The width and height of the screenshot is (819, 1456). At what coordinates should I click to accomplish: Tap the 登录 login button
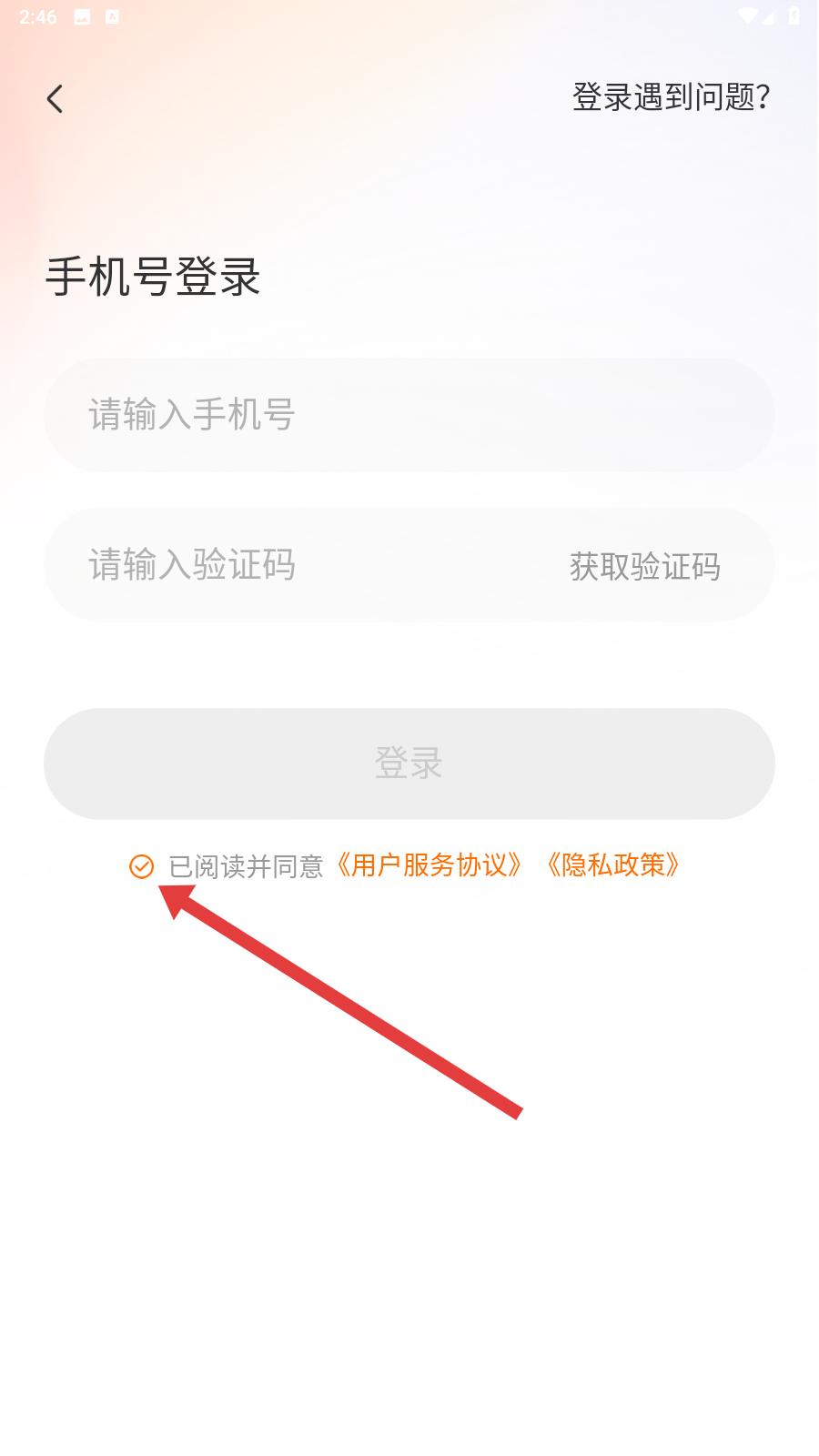point(409,763)
